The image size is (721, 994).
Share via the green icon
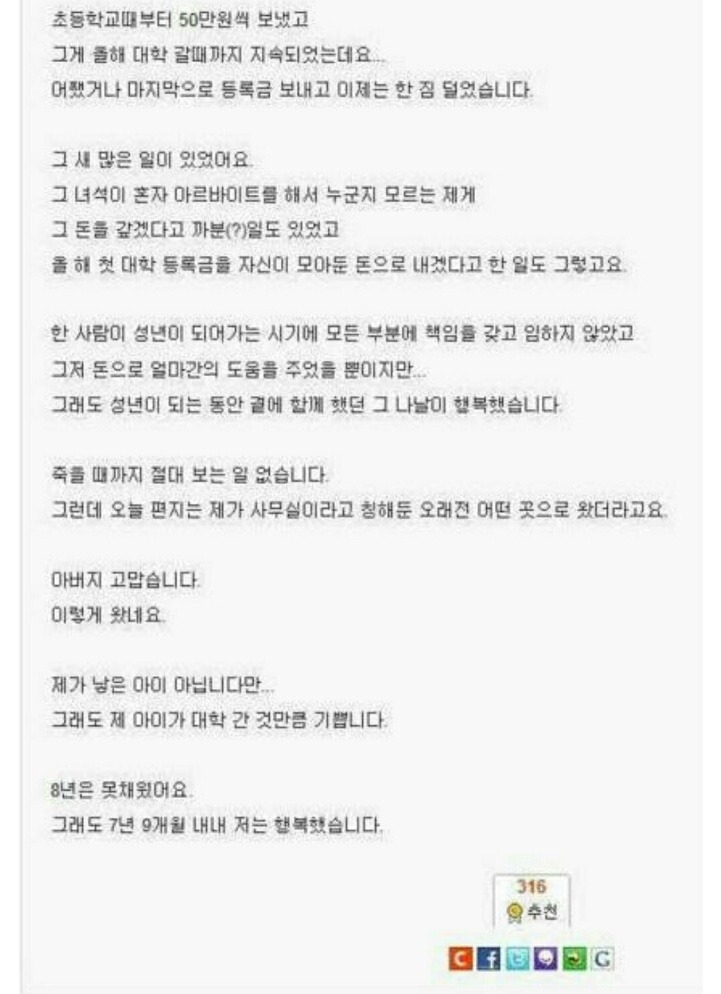tap(574, 958)
